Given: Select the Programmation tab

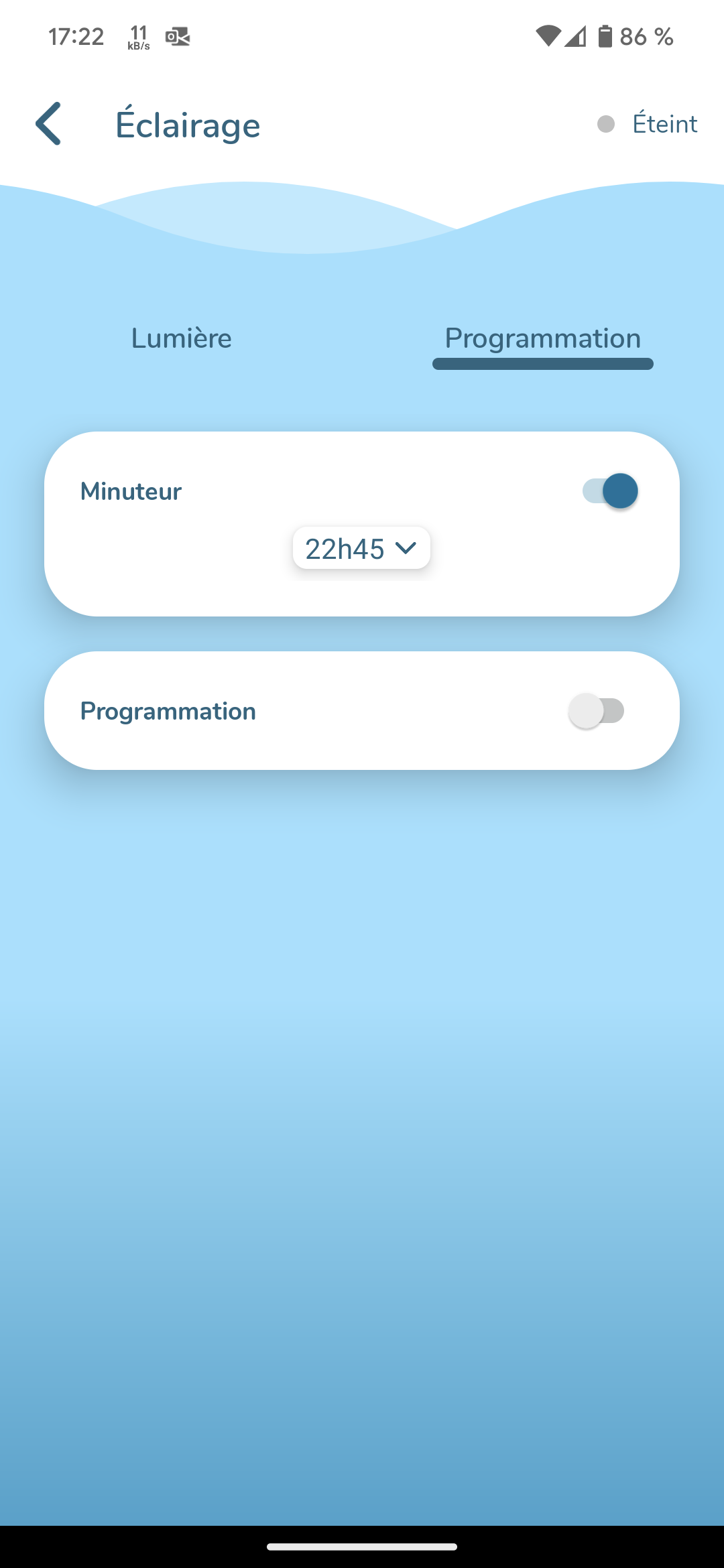Looking at the screenshot, I should point(542,338).
